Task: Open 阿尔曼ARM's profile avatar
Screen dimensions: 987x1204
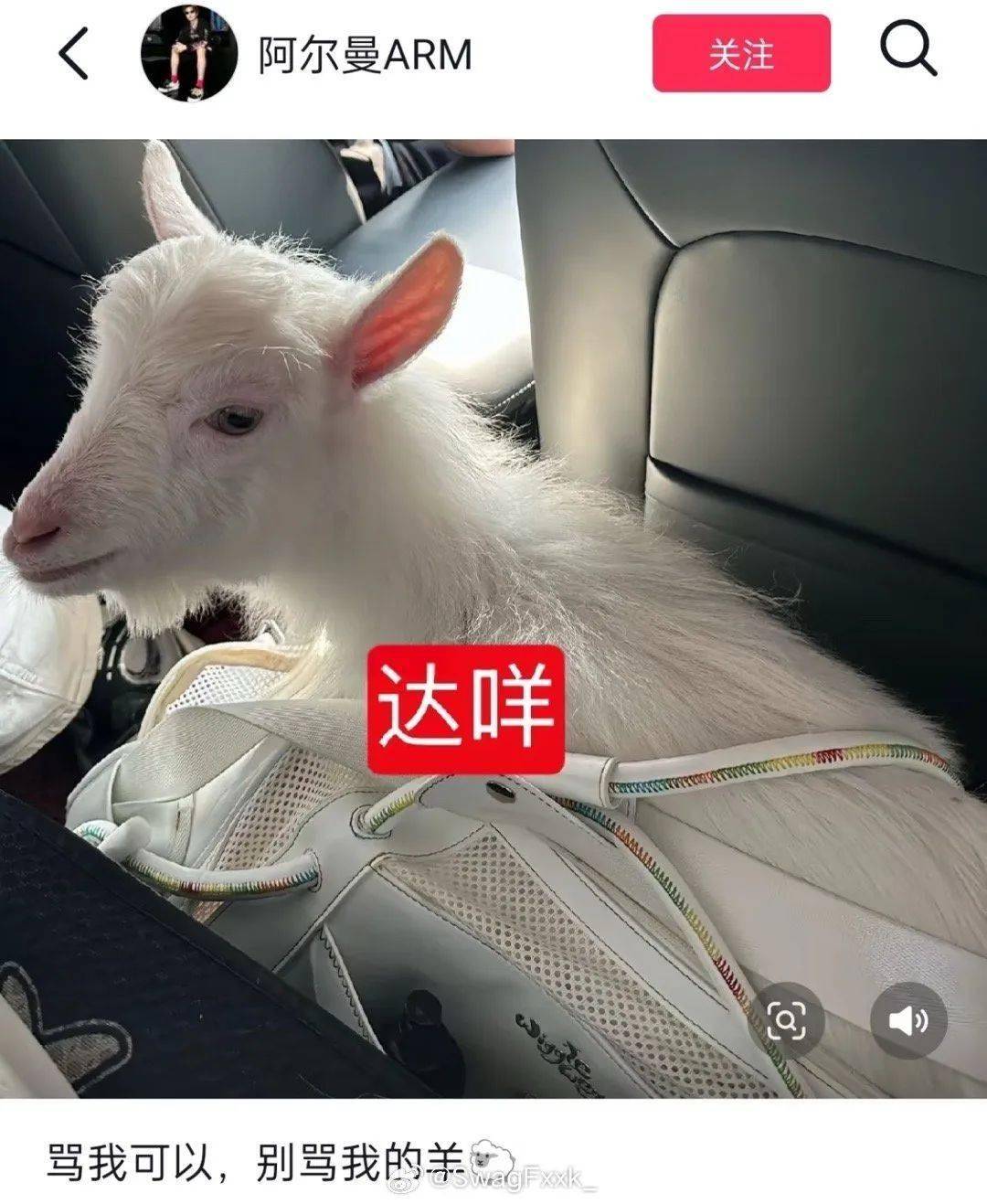Action: coord(189,54)
